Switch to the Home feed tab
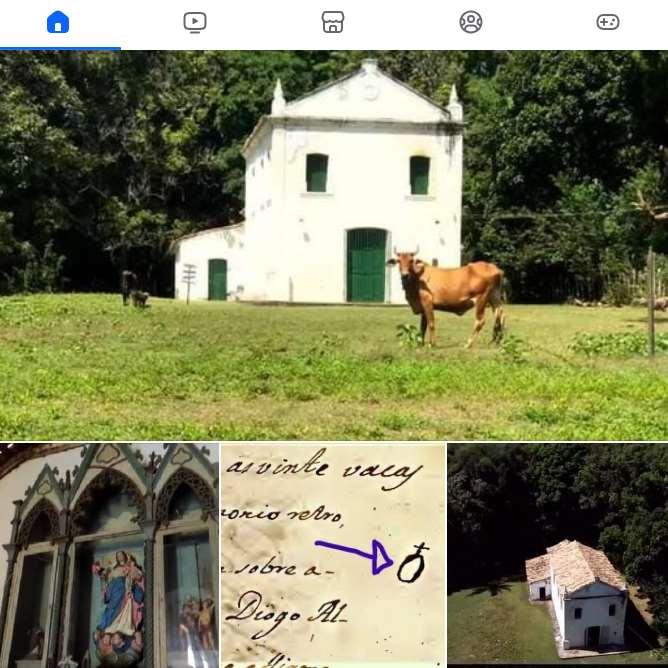 click(58, 23)
